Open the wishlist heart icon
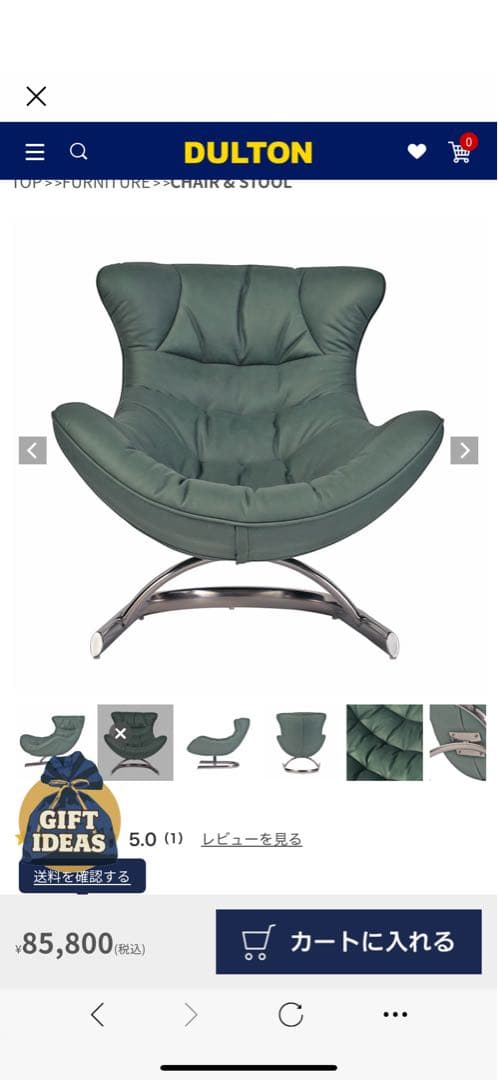The height and width of the screenshot is (1080, 498). [x=417, y=152]
